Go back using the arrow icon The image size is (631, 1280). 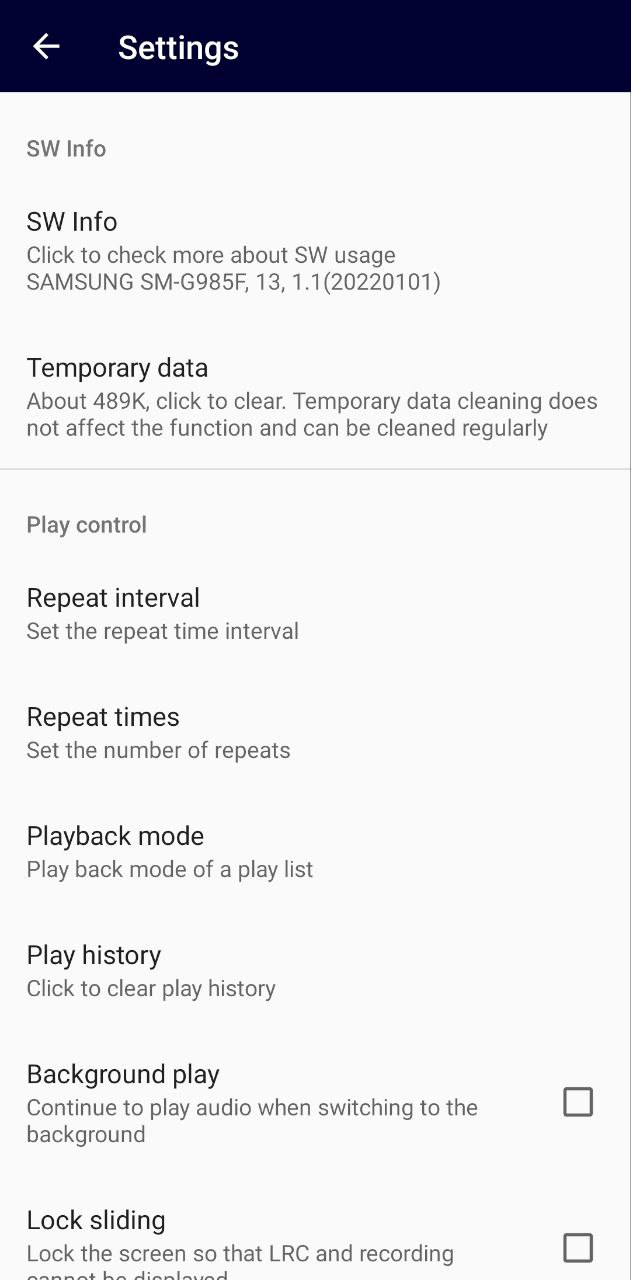point(46,46)
